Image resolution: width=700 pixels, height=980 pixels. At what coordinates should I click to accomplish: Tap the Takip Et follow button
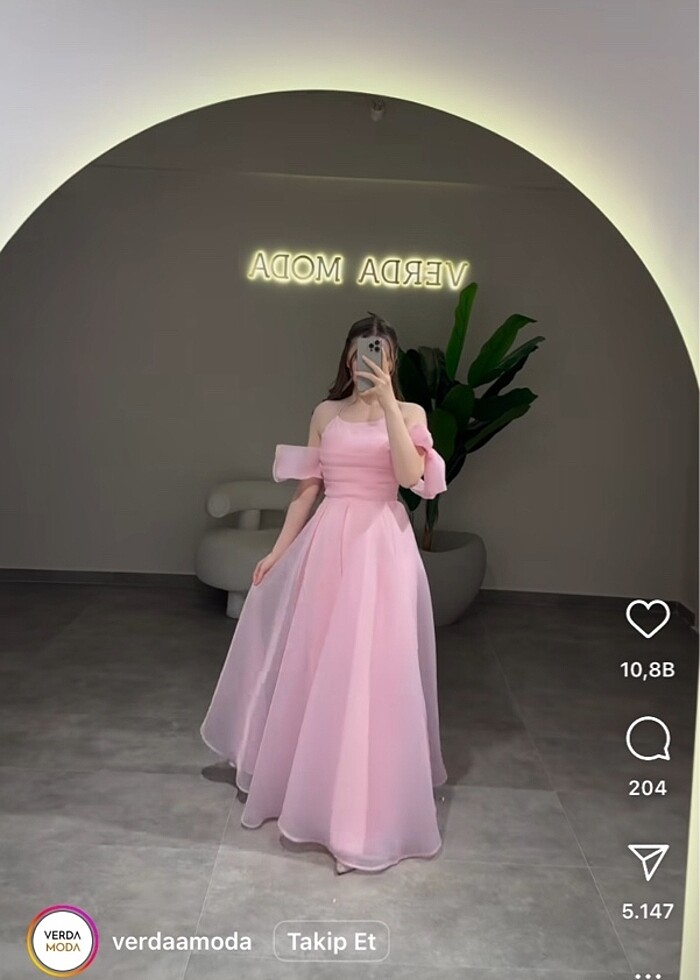click(331, 941)
